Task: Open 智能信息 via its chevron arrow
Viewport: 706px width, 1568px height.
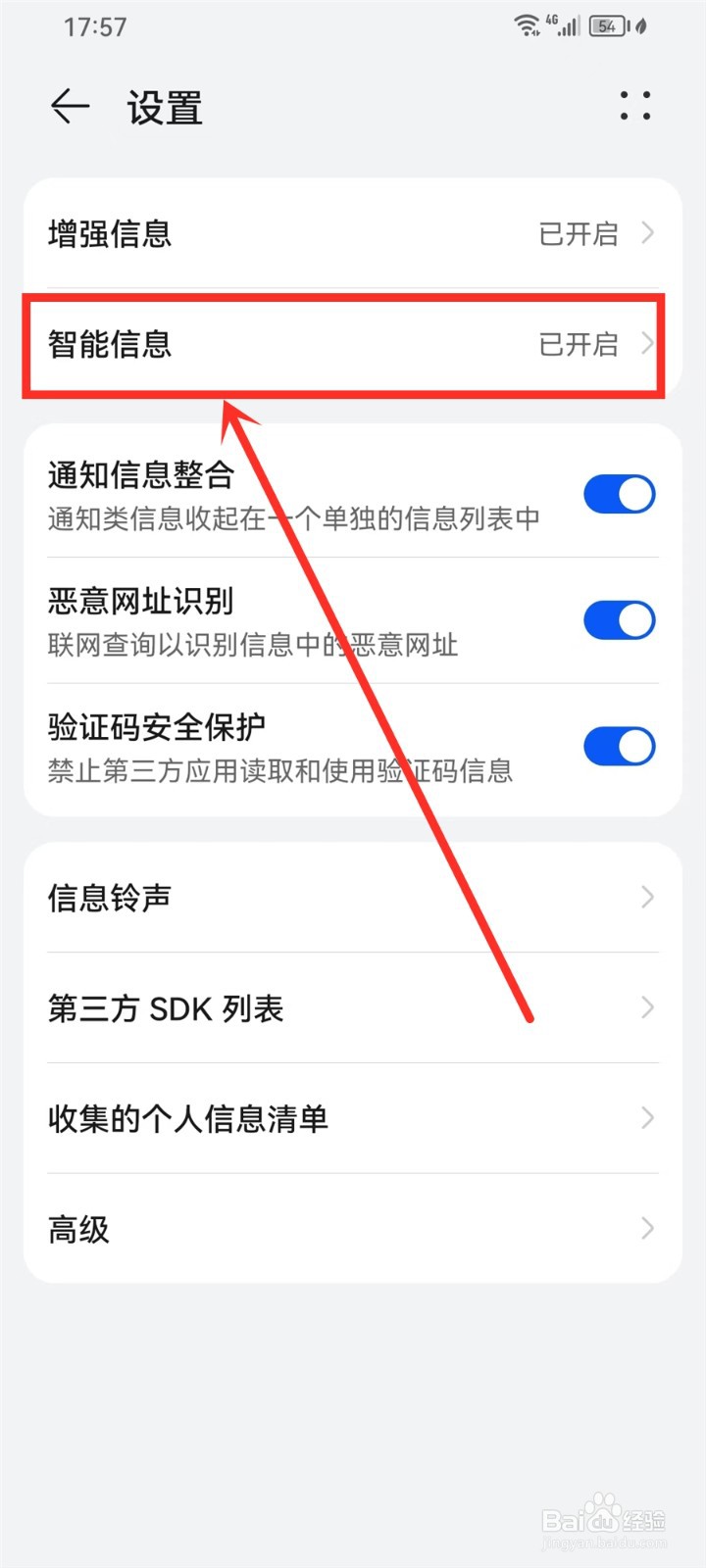Action: click(x=647, y=344)
